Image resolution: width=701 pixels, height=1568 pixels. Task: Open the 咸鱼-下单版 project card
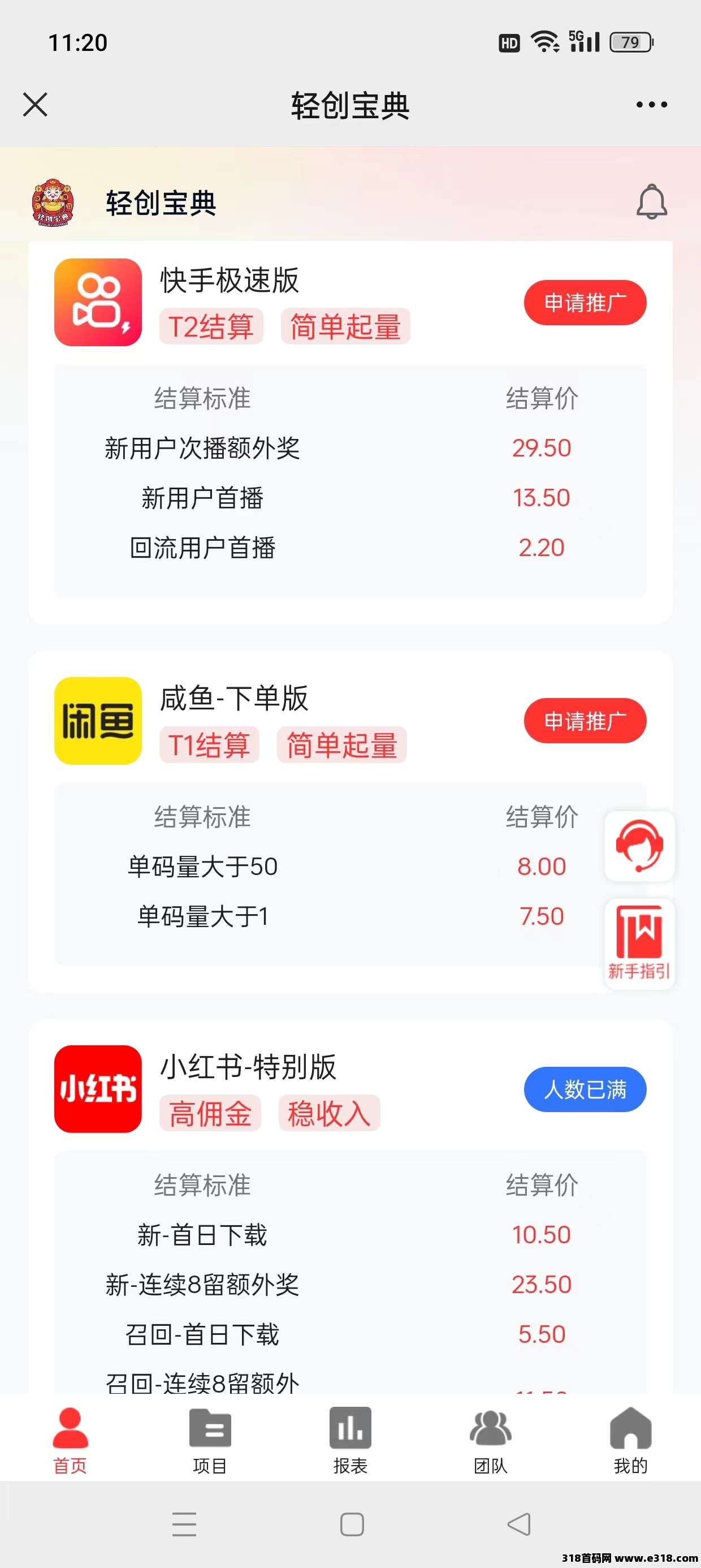350,822
